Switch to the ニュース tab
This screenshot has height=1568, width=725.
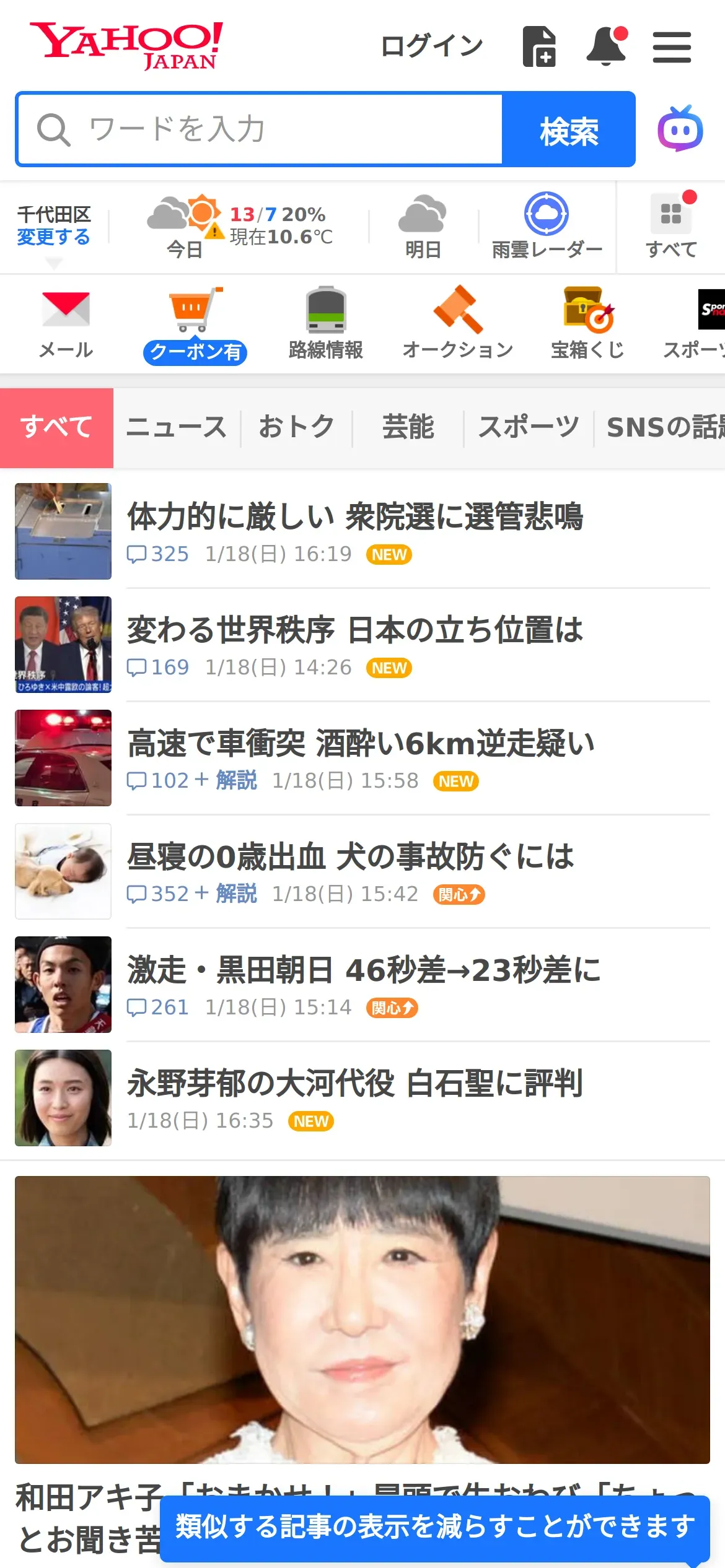pyautogui.click(x=177, y=428)
